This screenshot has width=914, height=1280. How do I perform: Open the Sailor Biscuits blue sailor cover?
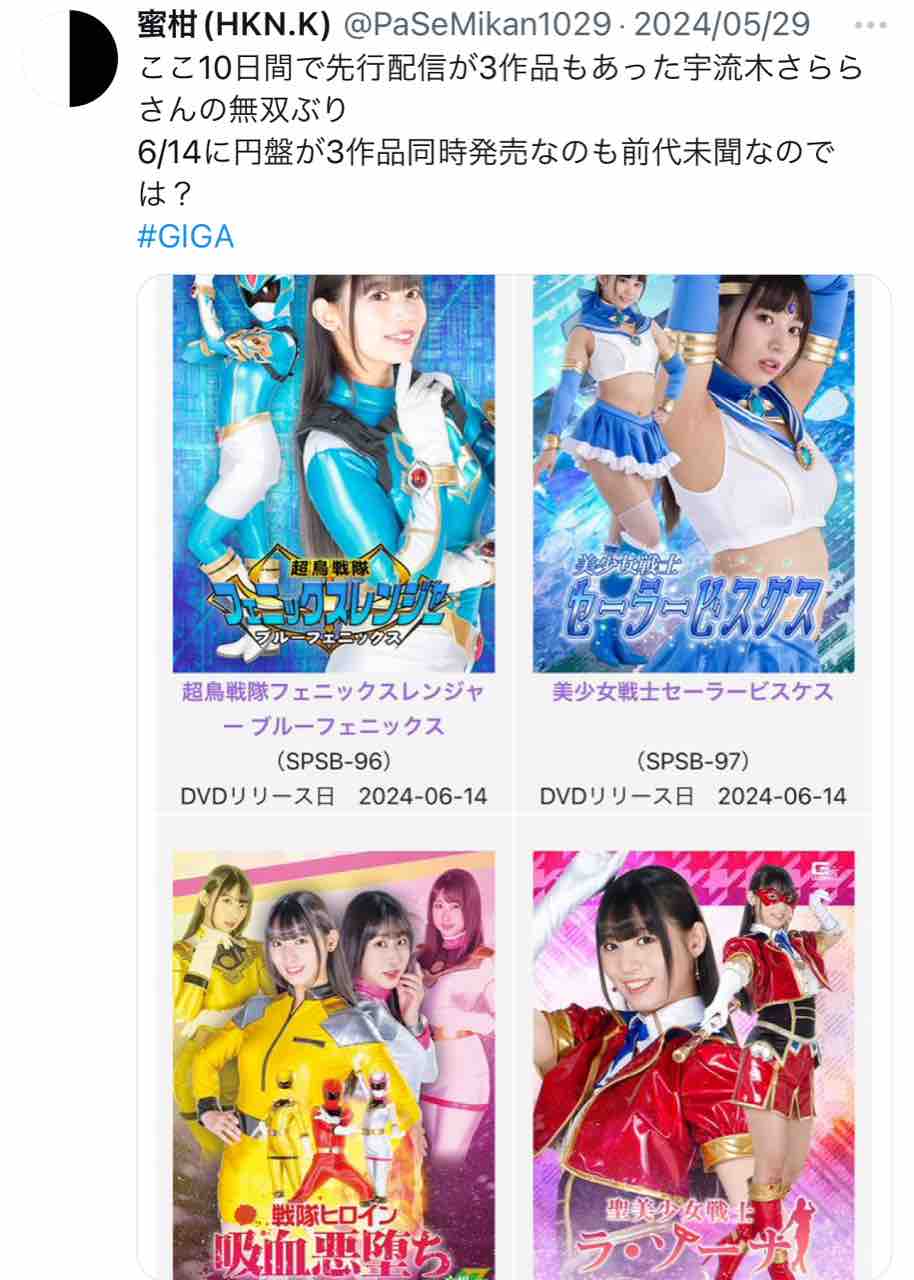(x=688, y=470)
